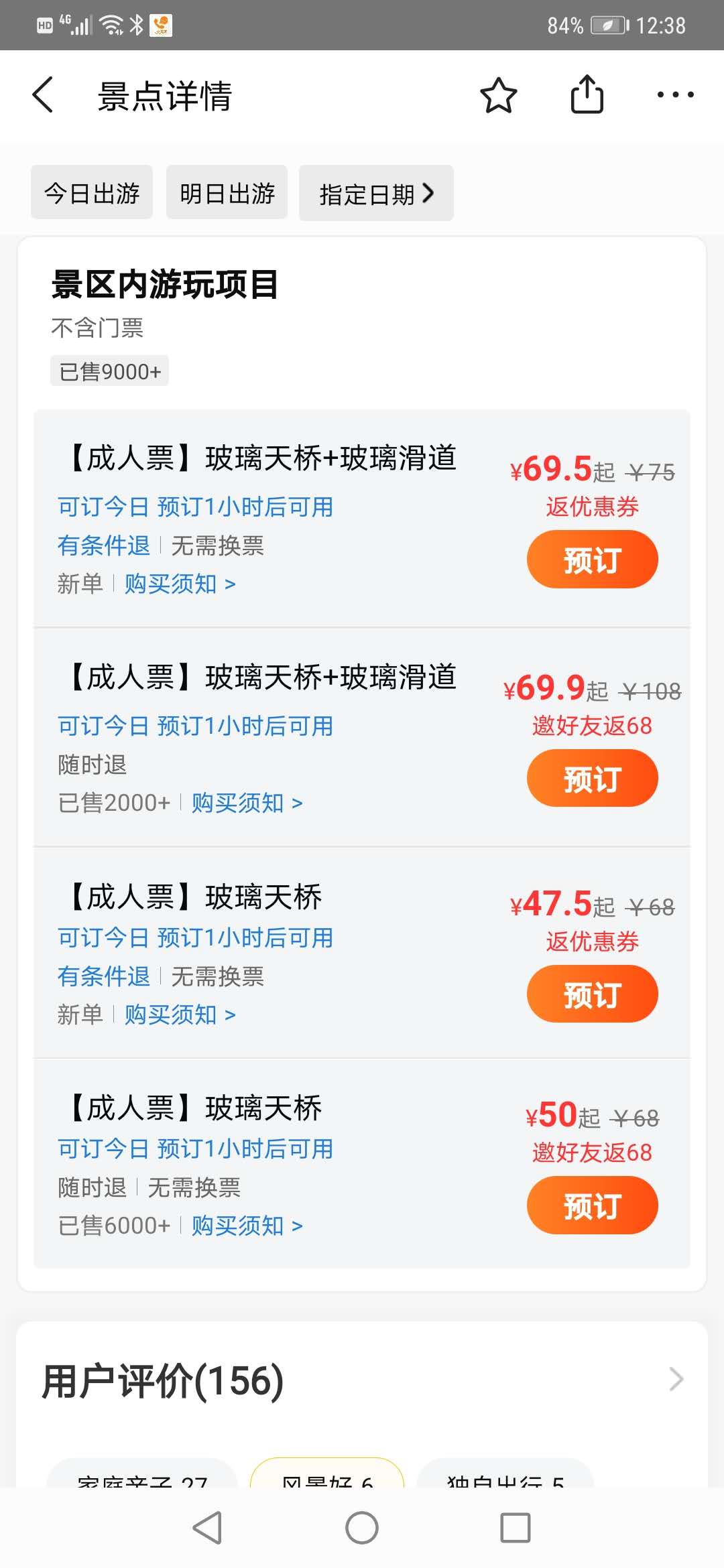Screen dimensions: 724x1568
Task: Book the ¥47.5 玻璃天桥 adult ticket
Action: click(592, 994)
